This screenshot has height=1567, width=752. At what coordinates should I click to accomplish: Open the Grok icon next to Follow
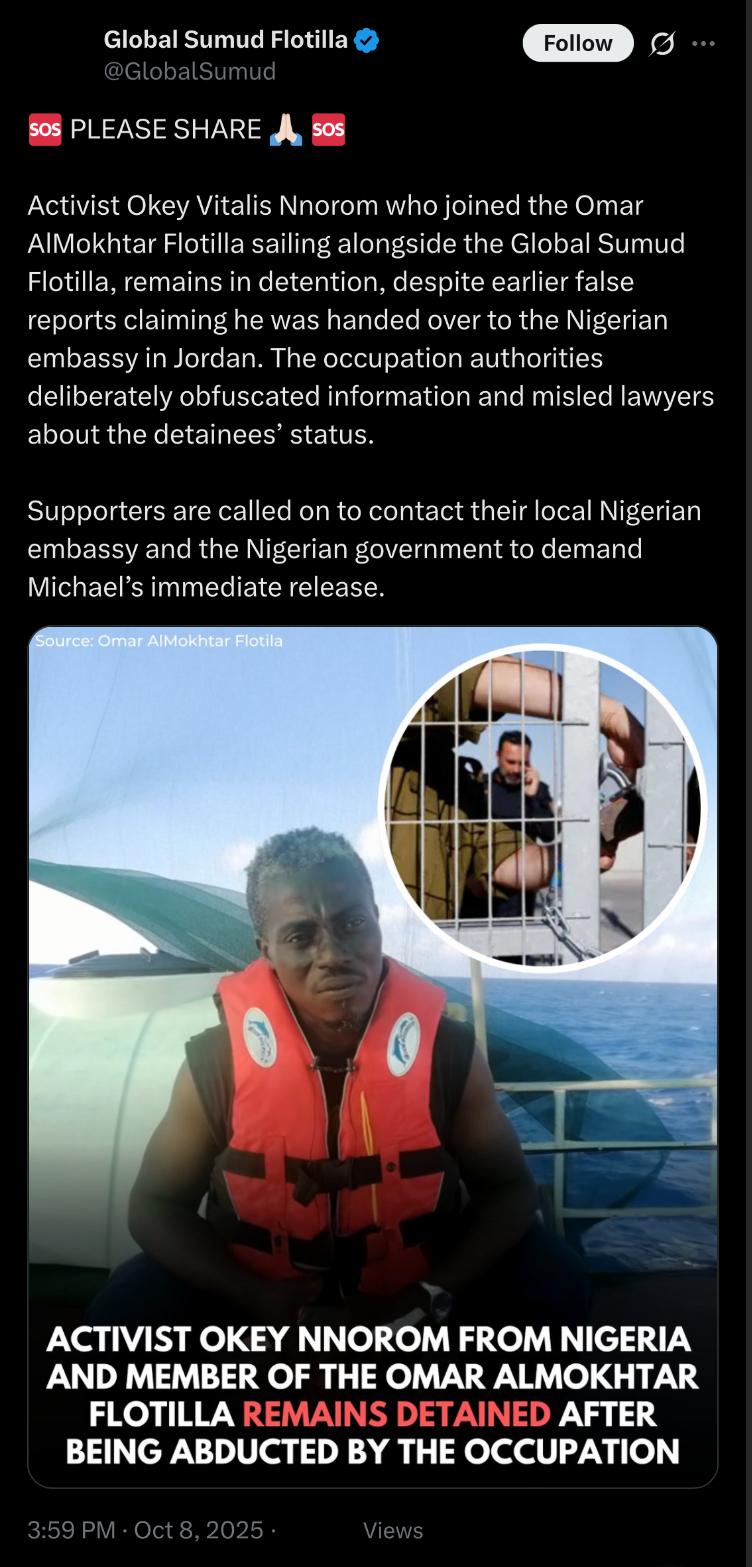tap(662, 44)
